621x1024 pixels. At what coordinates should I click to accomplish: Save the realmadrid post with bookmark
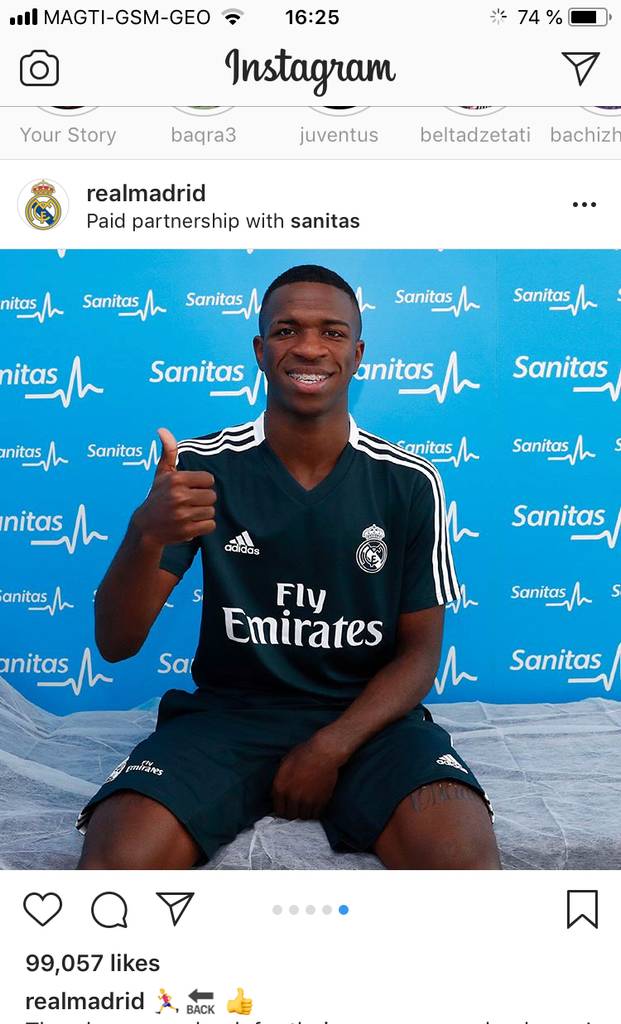(582, 908)
